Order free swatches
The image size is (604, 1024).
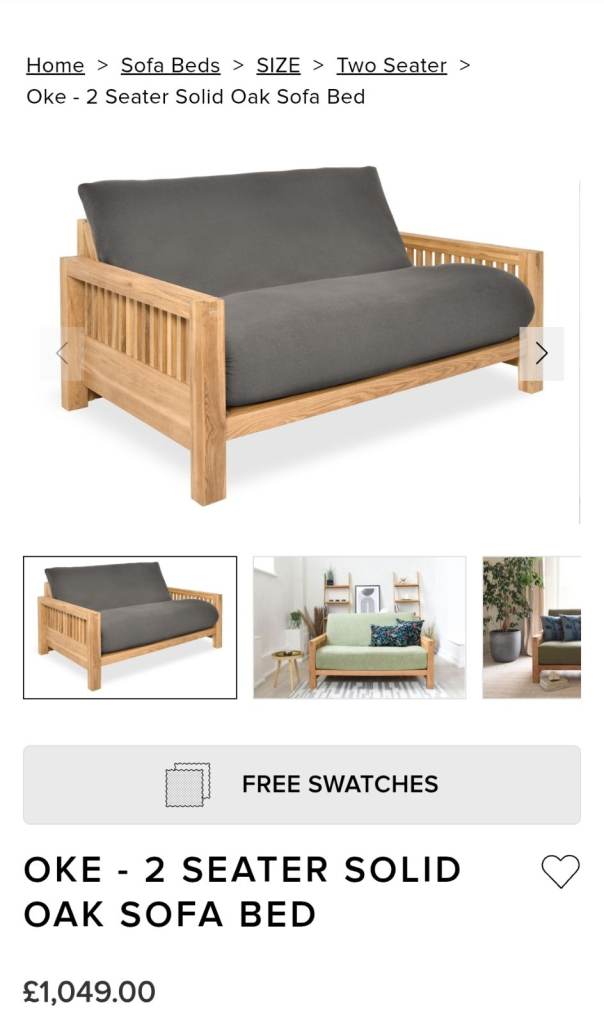tap(302, 785)
